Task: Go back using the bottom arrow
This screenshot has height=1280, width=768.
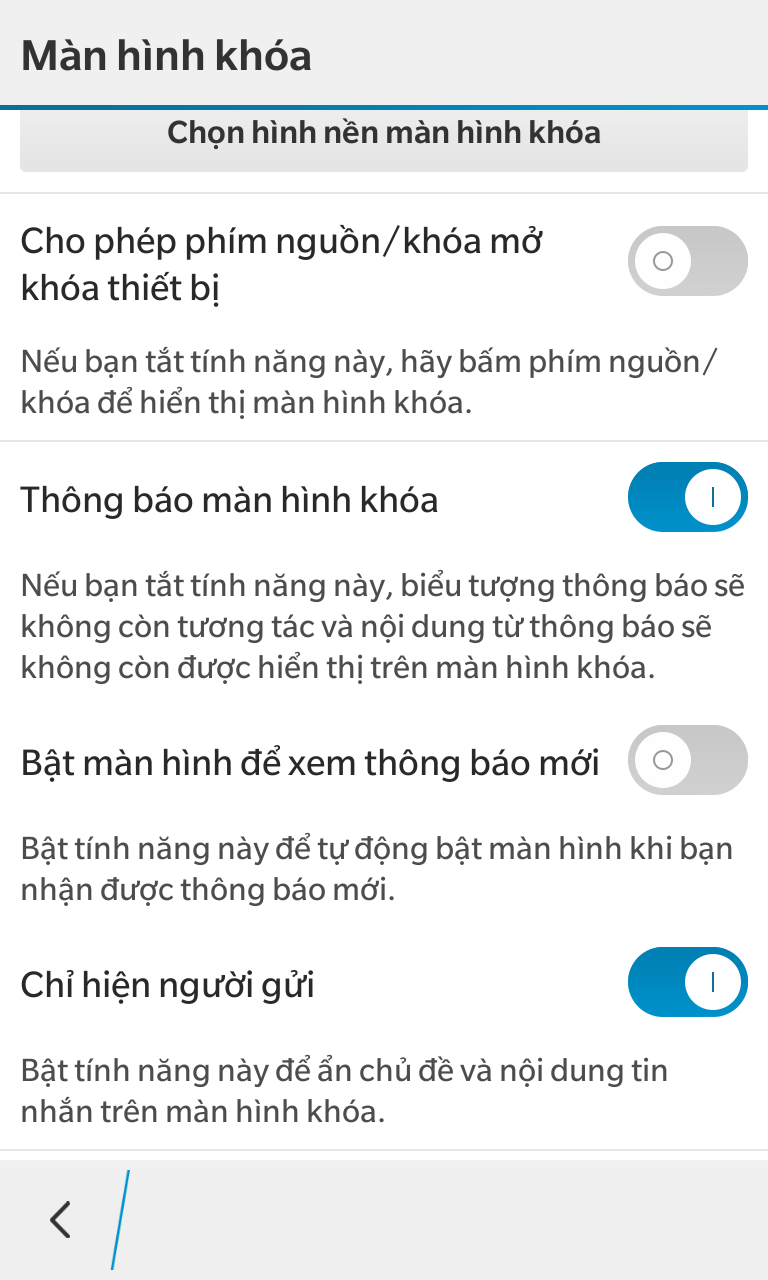Action: pos(61,1219)
